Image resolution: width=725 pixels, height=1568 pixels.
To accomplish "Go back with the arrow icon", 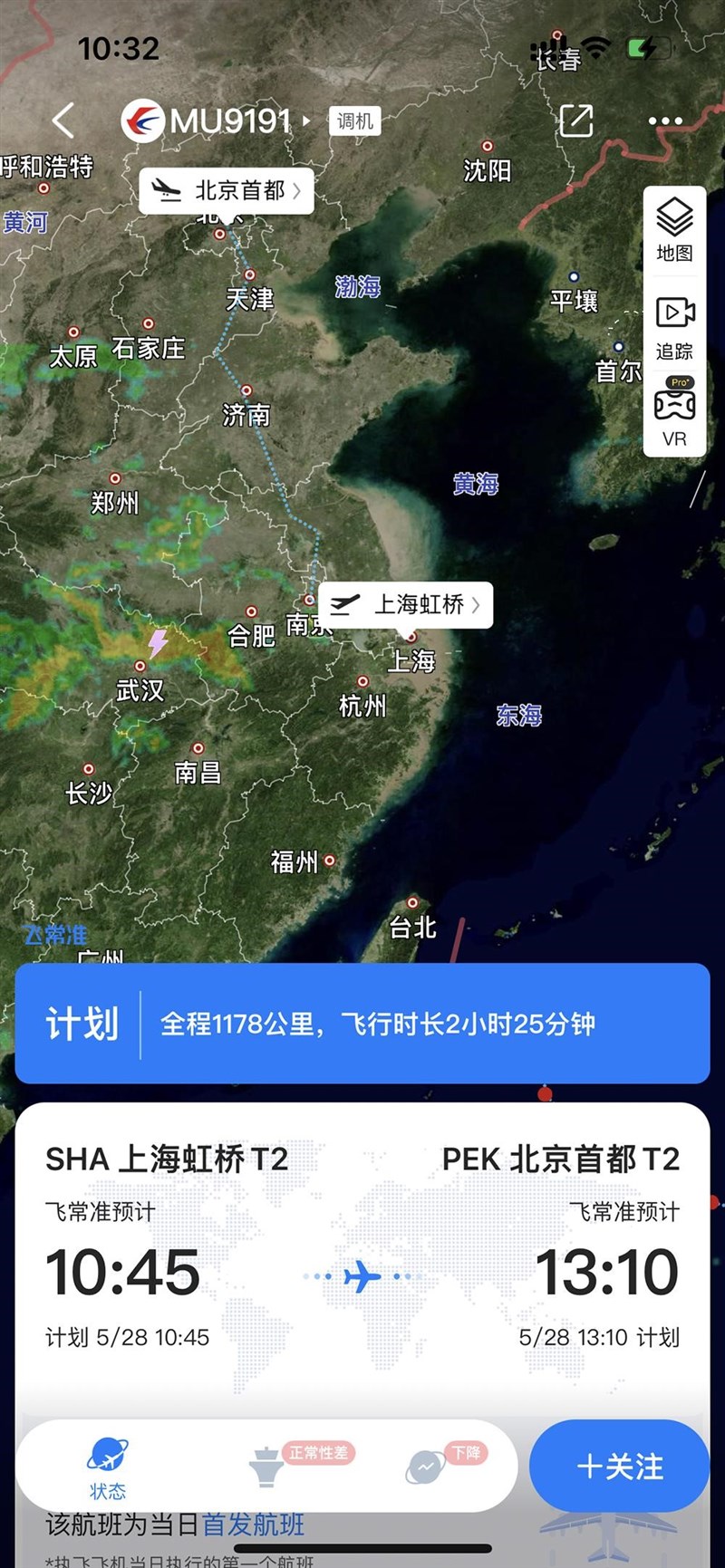I will click(63, 120).
